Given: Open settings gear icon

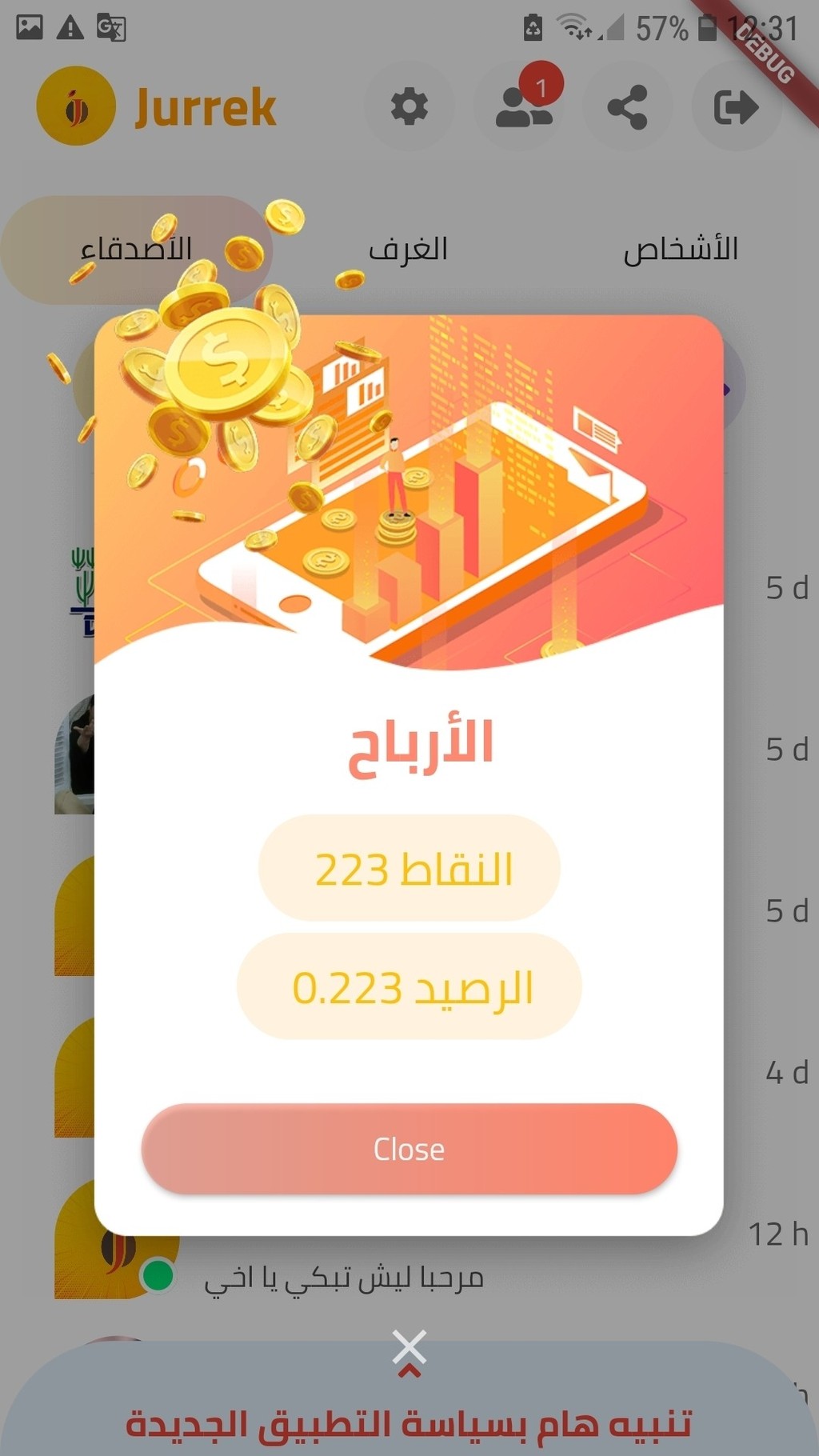Looking at the screenshot, I should [x=409, y=106].
